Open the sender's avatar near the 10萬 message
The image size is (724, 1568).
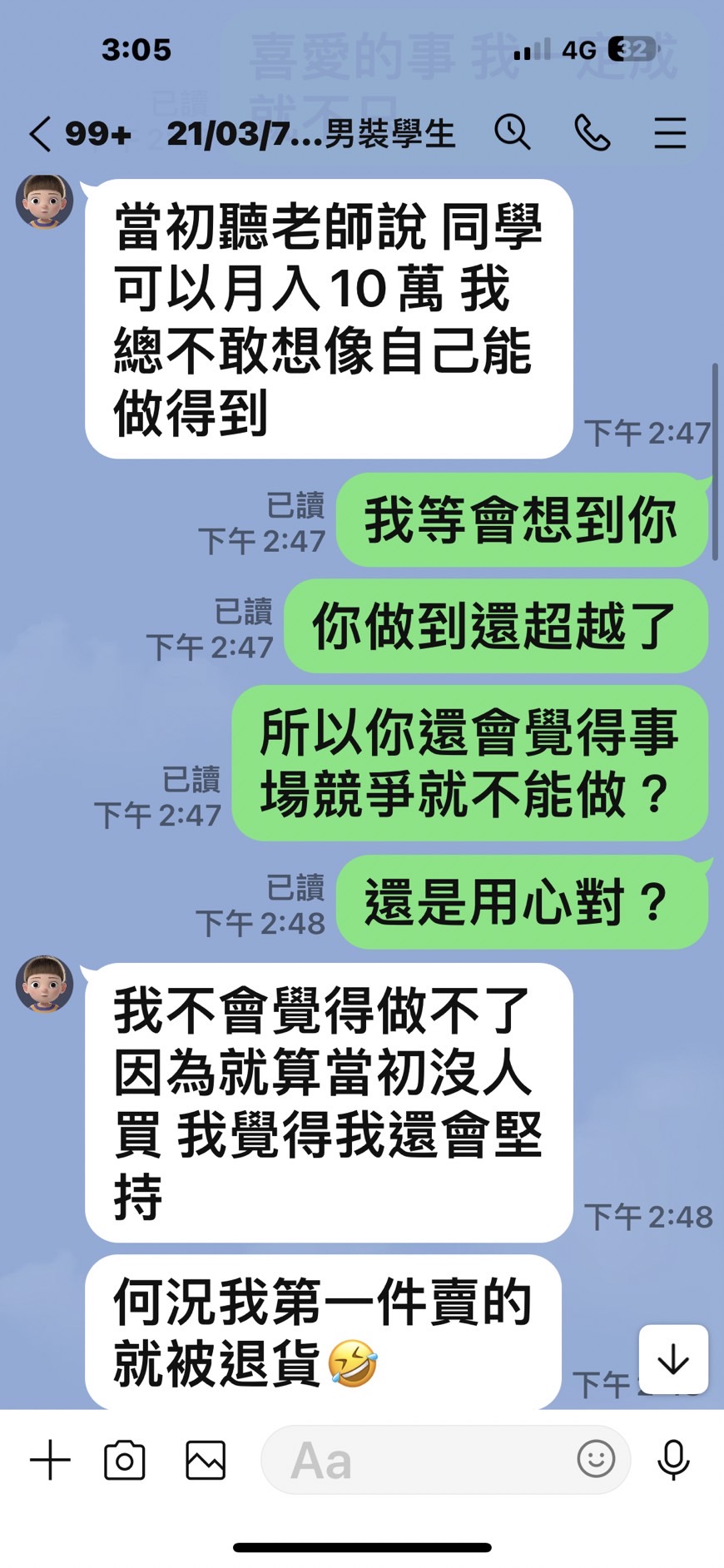tap(45, 201)
